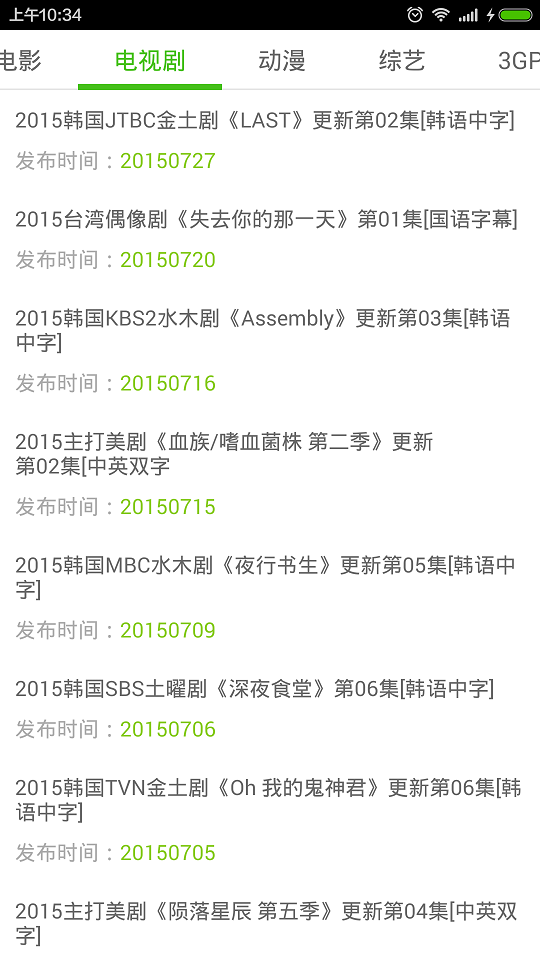Open 台湾偶像剧《失去你的那一天》第01集
Screen dimensions: 540x960
click(x=270, y=239)
